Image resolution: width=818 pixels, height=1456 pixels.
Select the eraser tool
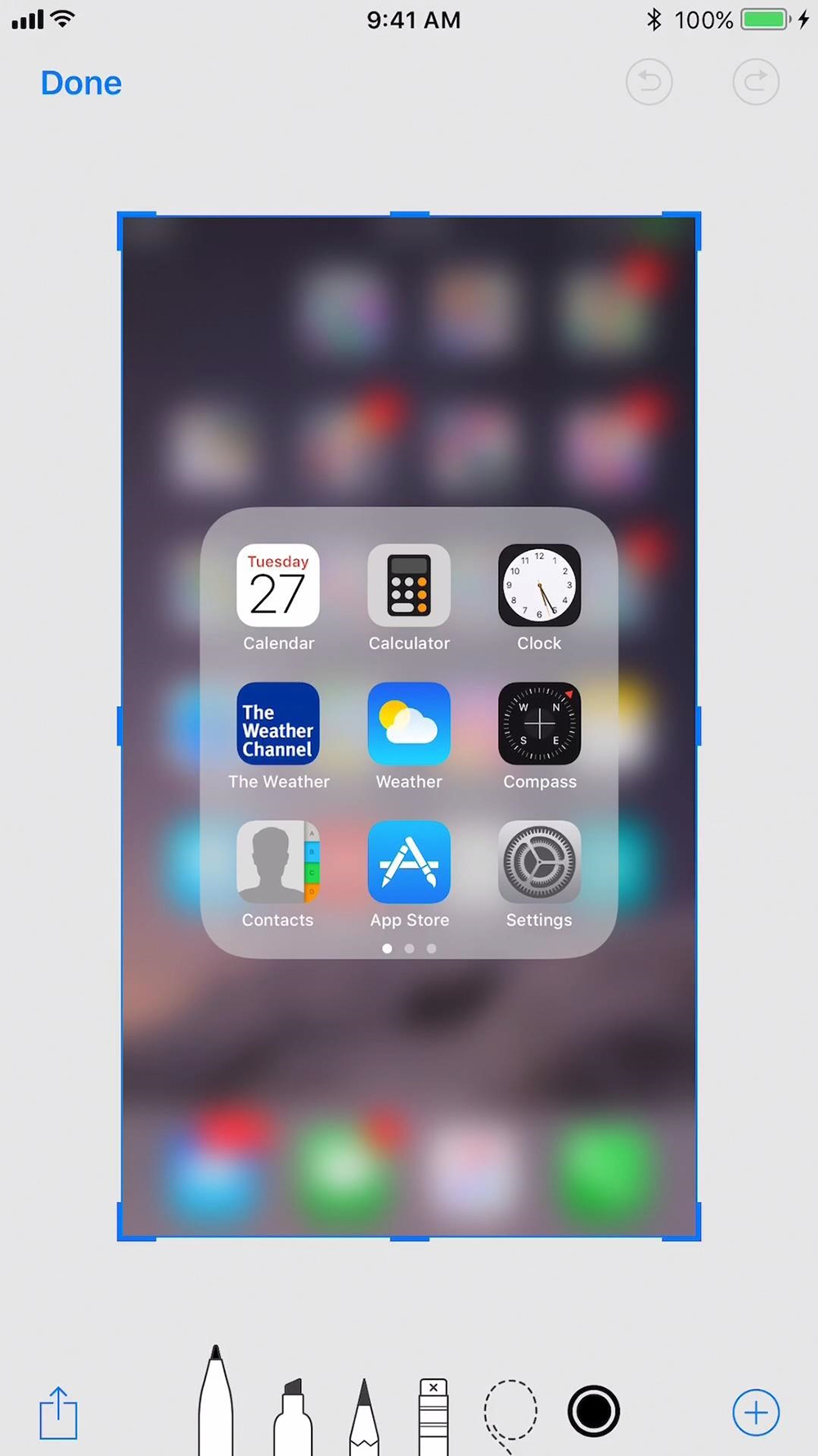434,1418
